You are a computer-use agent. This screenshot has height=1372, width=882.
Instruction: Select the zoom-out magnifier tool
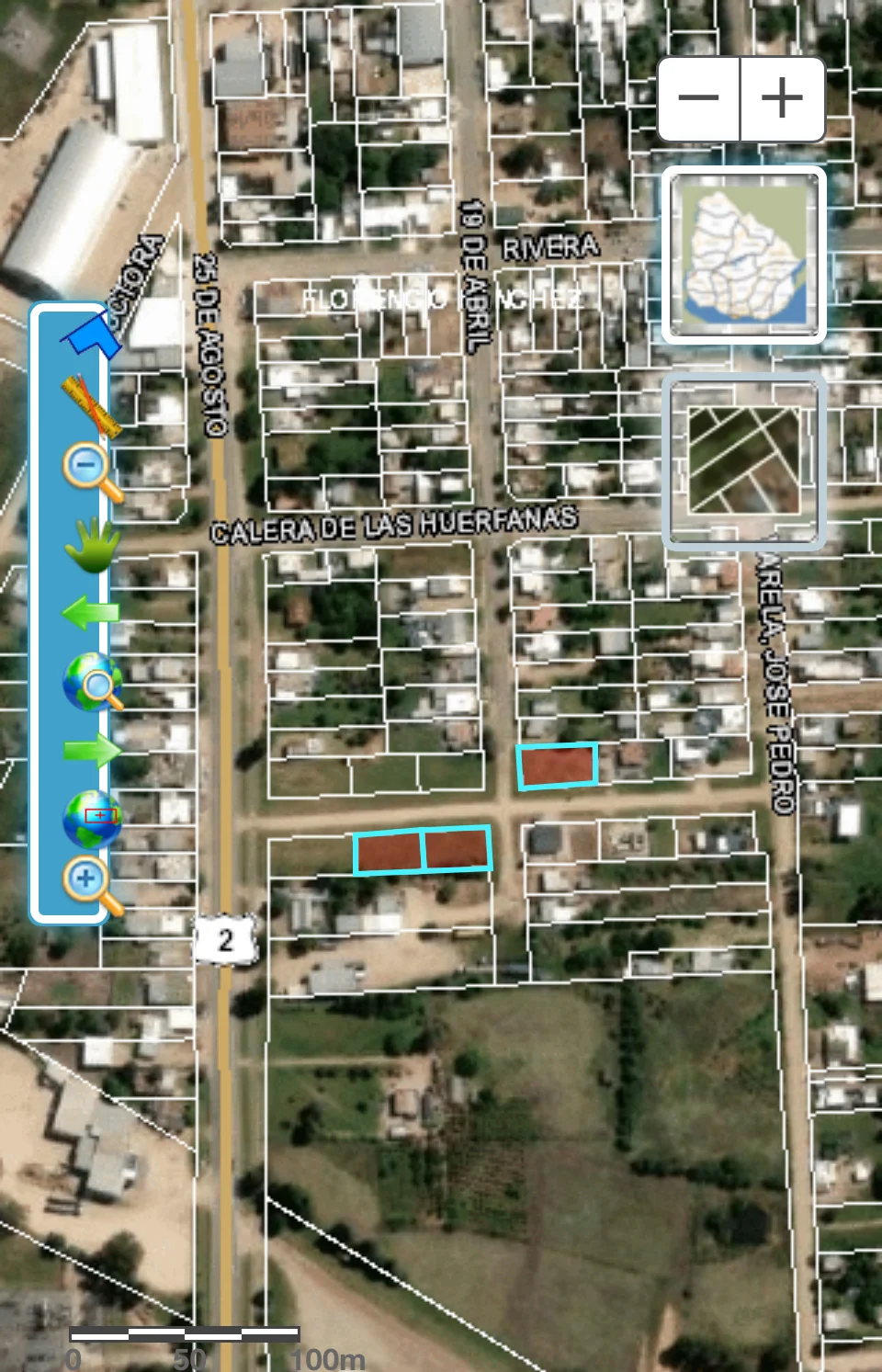[92, 472]
